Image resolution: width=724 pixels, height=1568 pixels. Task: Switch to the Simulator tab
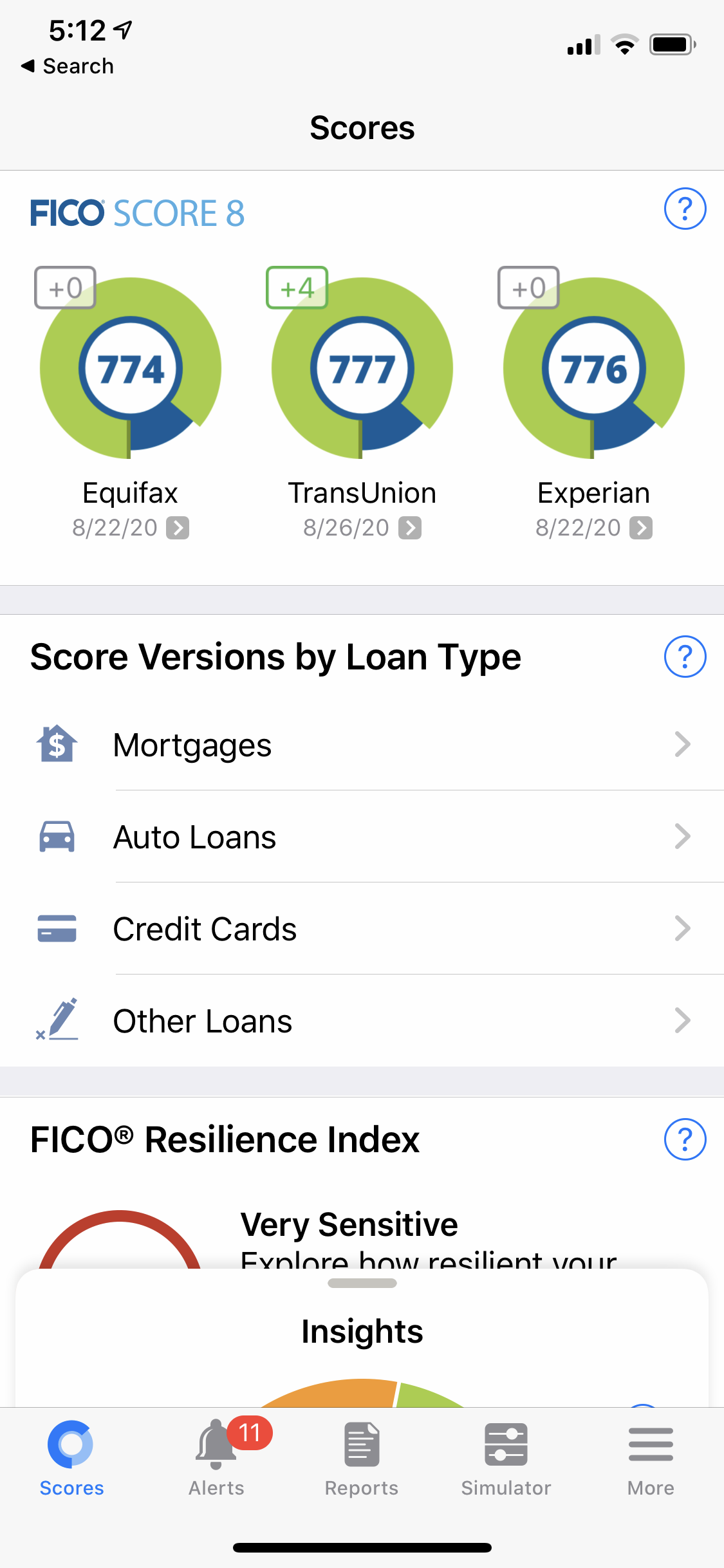pyautogui.click(x=506, y=1459)
